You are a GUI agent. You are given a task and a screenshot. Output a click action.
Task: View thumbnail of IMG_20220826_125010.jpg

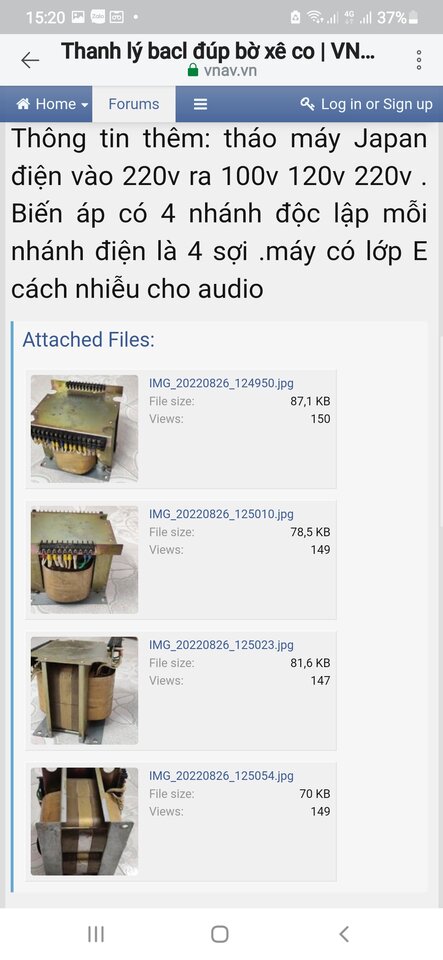click(x=84, y=560)
